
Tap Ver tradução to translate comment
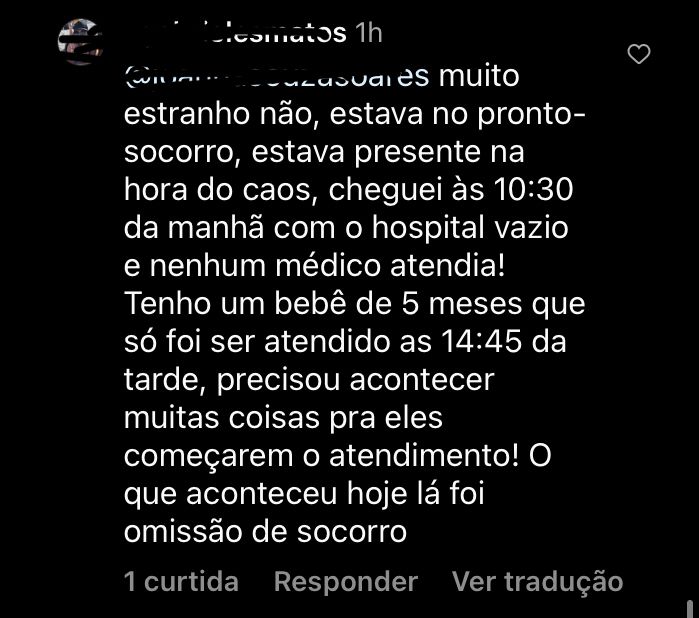537,581
